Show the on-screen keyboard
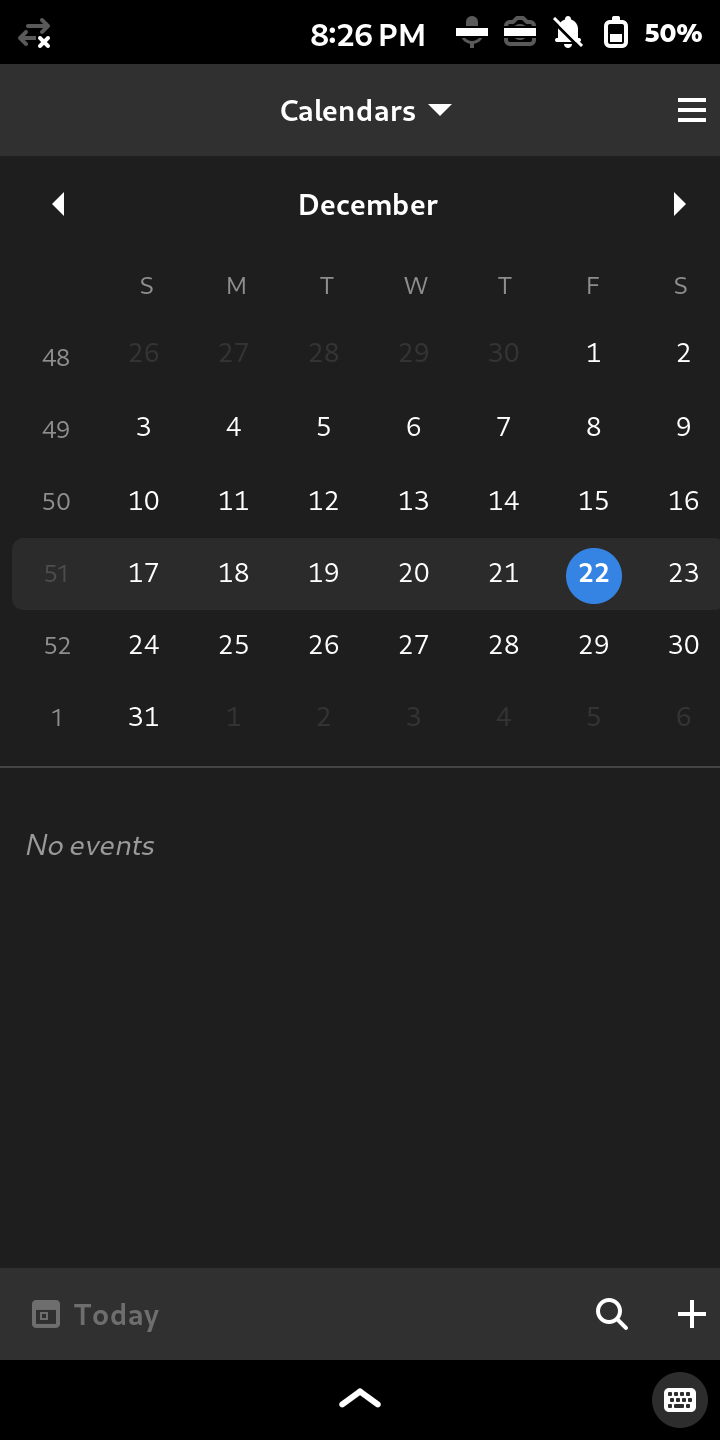The image size is (720, 1440). pos(680,1399)
